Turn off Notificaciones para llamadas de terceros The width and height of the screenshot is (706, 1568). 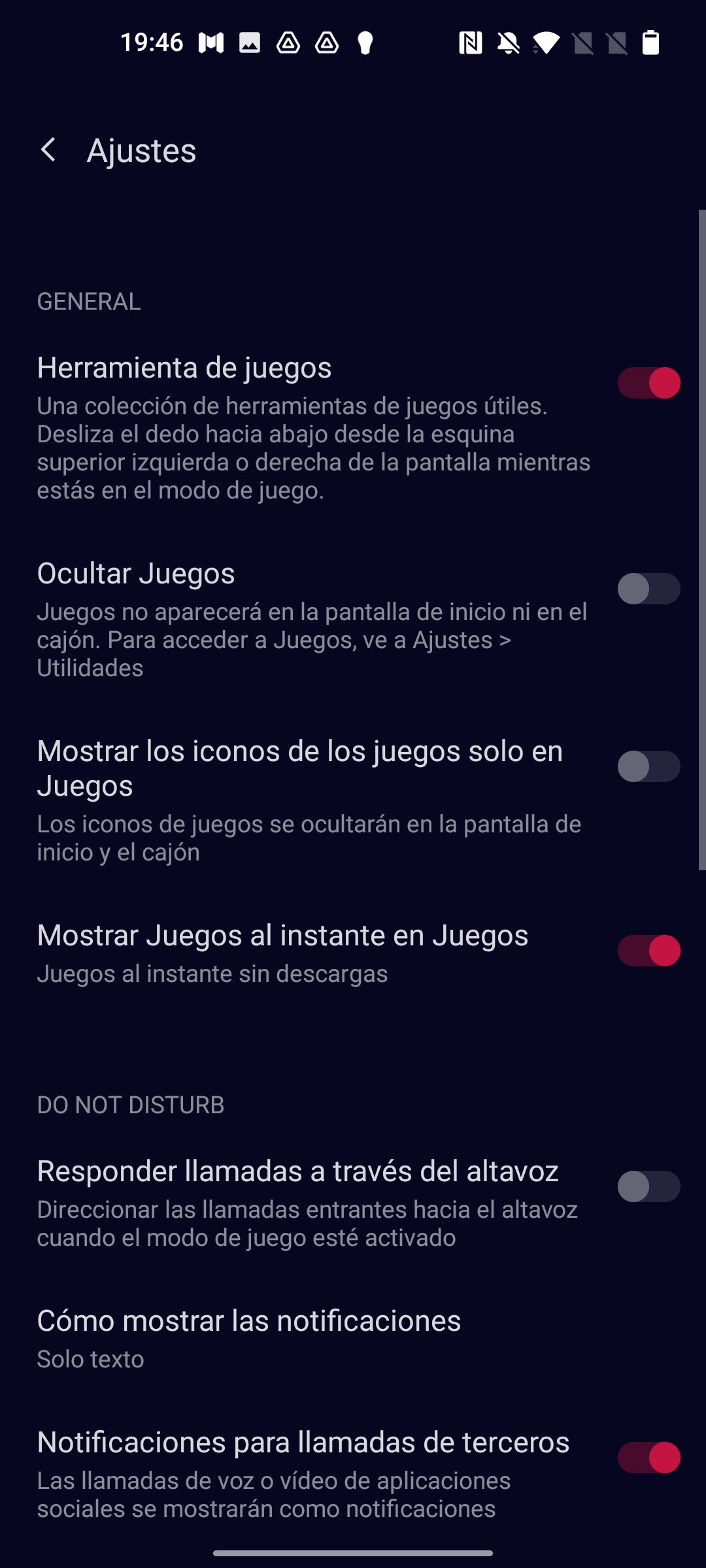(x=649, y=1458)
